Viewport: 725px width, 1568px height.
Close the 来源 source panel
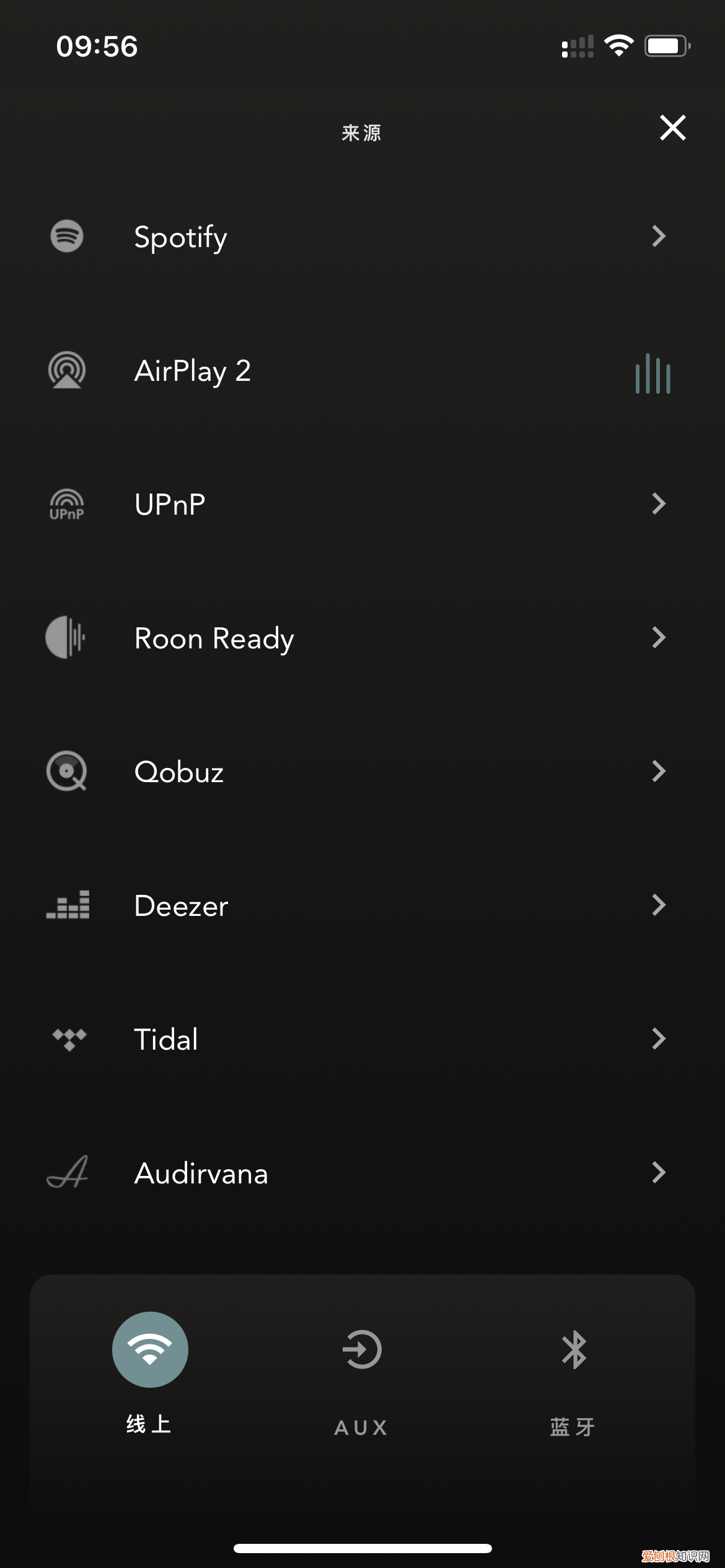[672, 128]
